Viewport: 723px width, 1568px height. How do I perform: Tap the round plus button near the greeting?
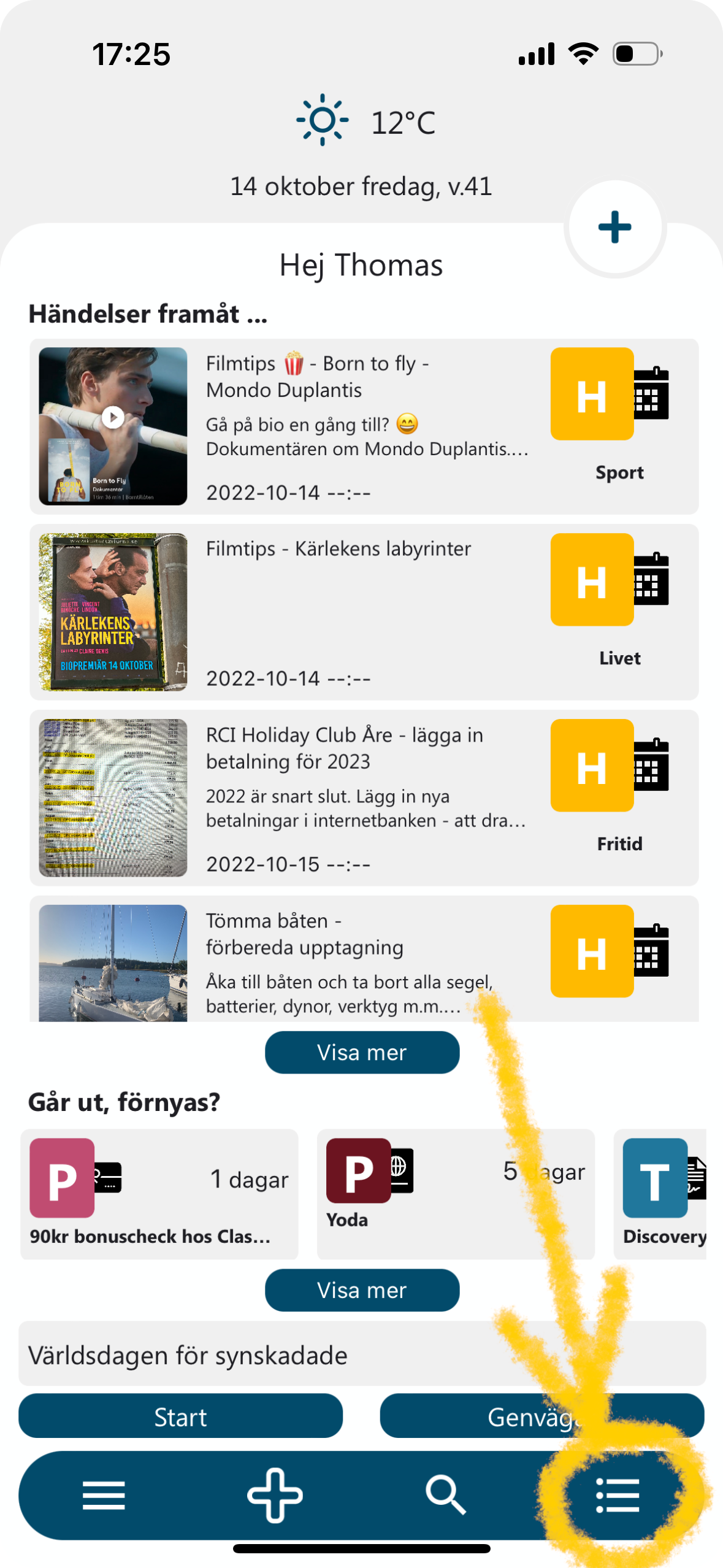[614, 228]
